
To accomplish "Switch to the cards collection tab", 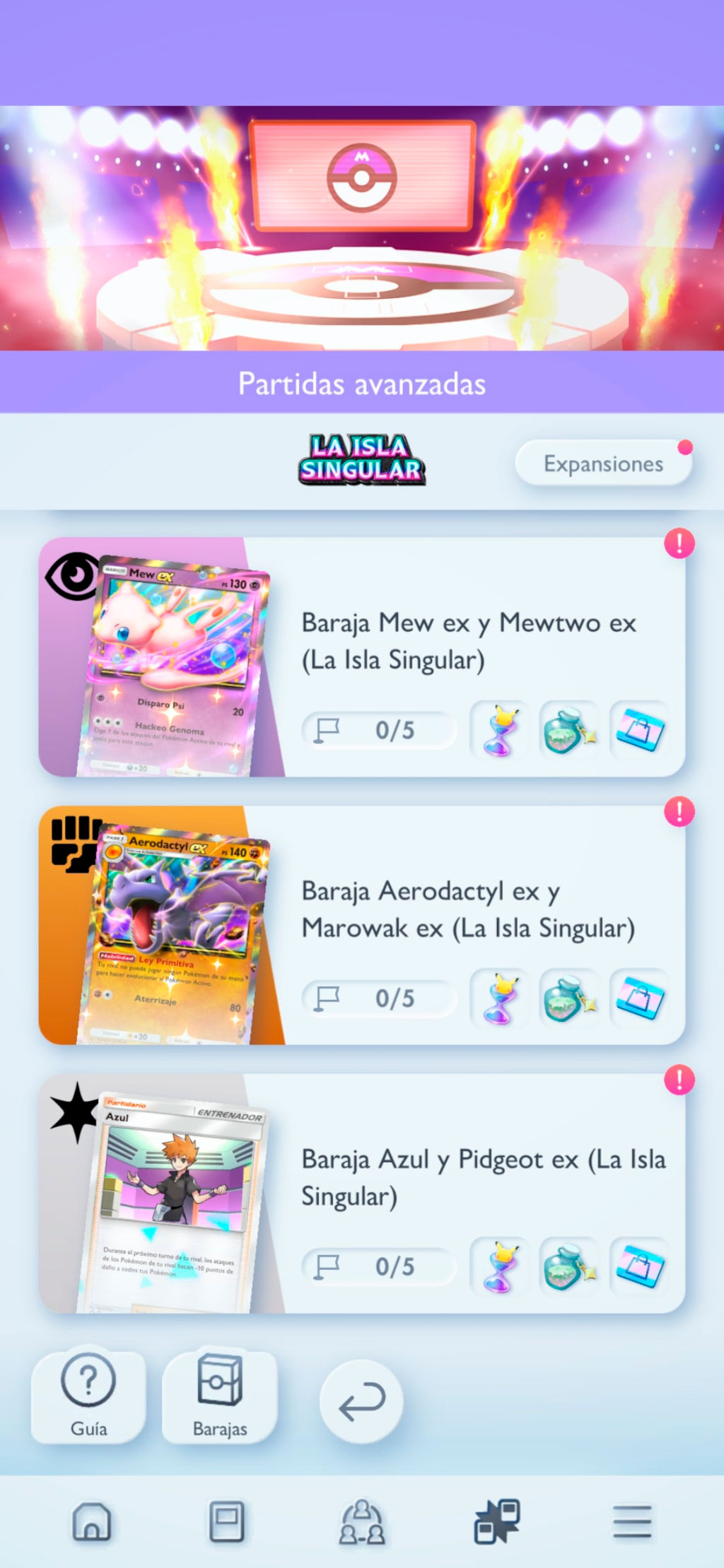I will coord(227,1521).
